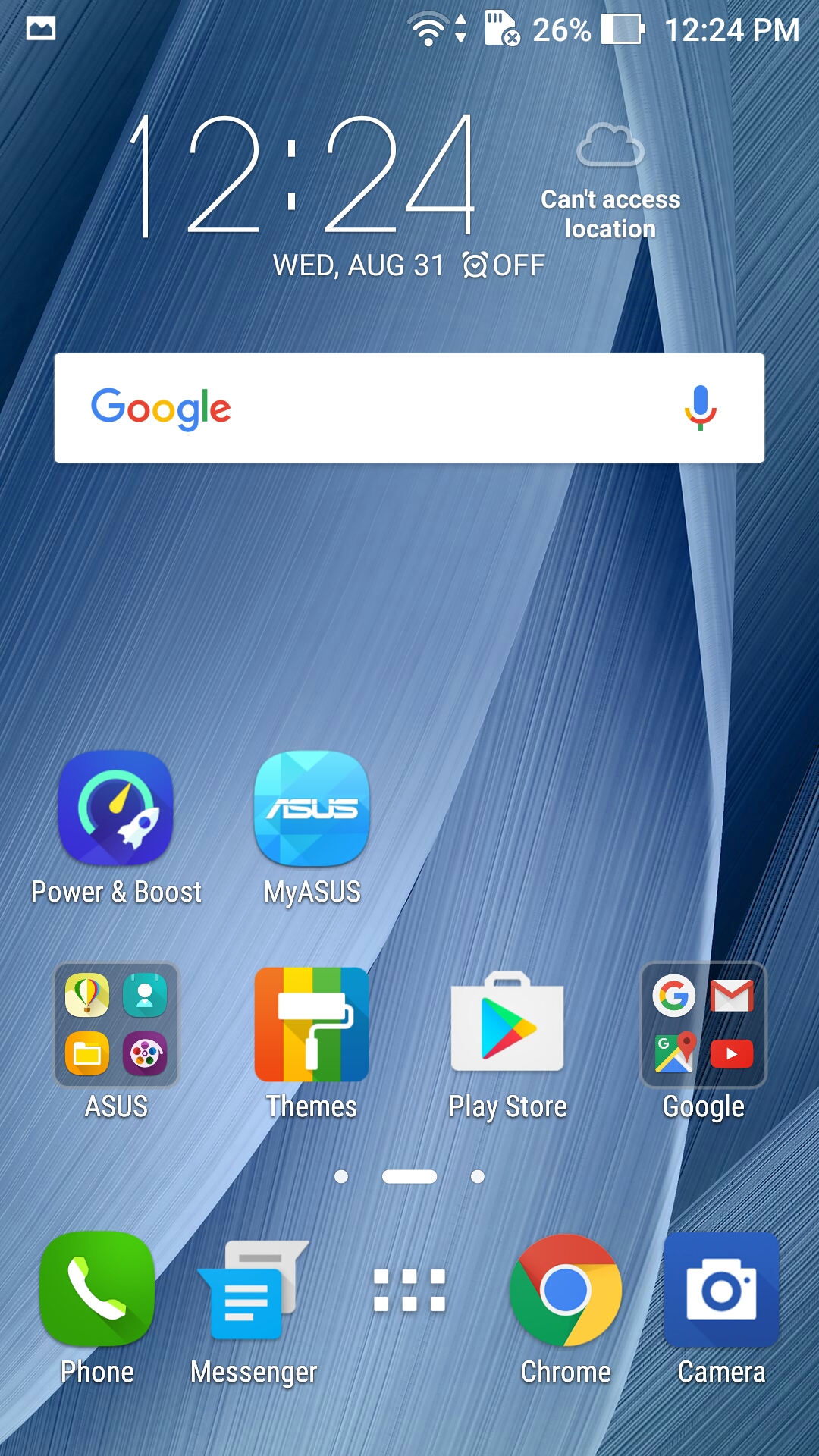Open the Google apps folder
Screen dimensions: 819x1456
(703, 1025)
